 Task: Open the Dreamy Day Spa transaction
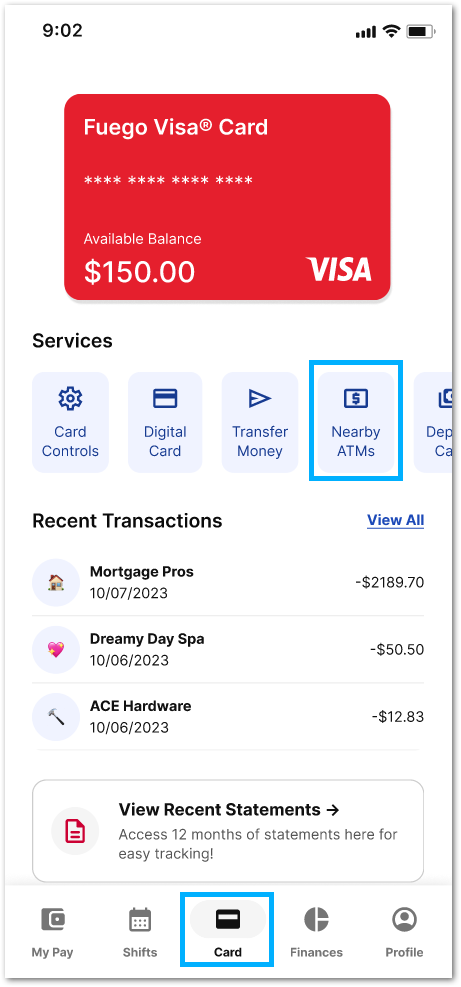[228, 649]
